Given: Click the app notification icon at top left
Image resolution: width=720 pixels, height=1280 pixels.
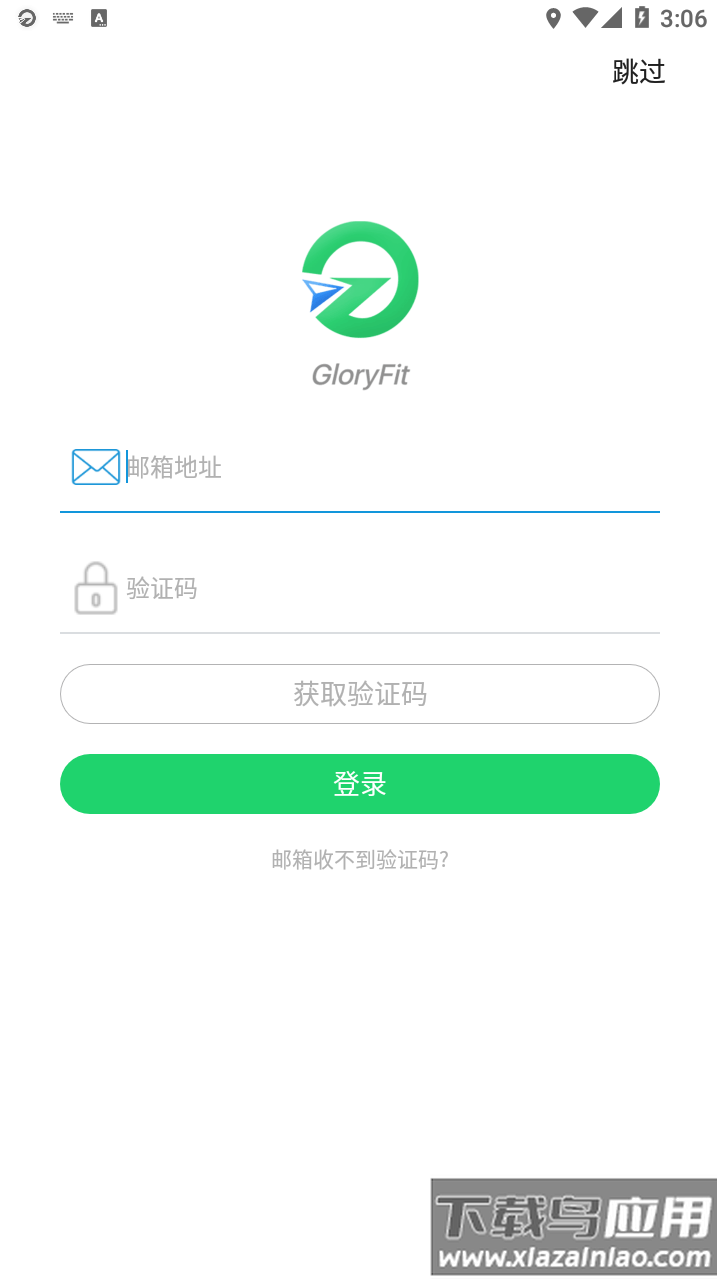Looking at the screenshot, I should pos(25,16).
